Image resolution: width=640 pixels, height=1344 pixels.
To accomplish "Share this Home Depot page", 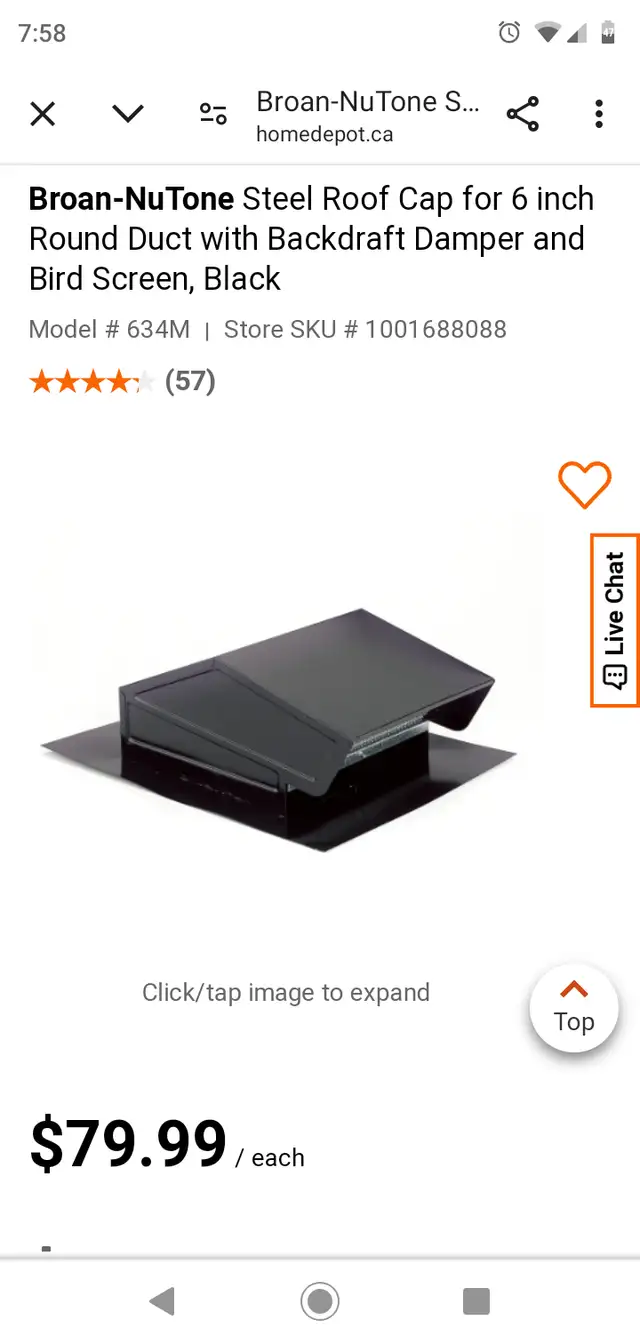I will click(x=523, y=114).
